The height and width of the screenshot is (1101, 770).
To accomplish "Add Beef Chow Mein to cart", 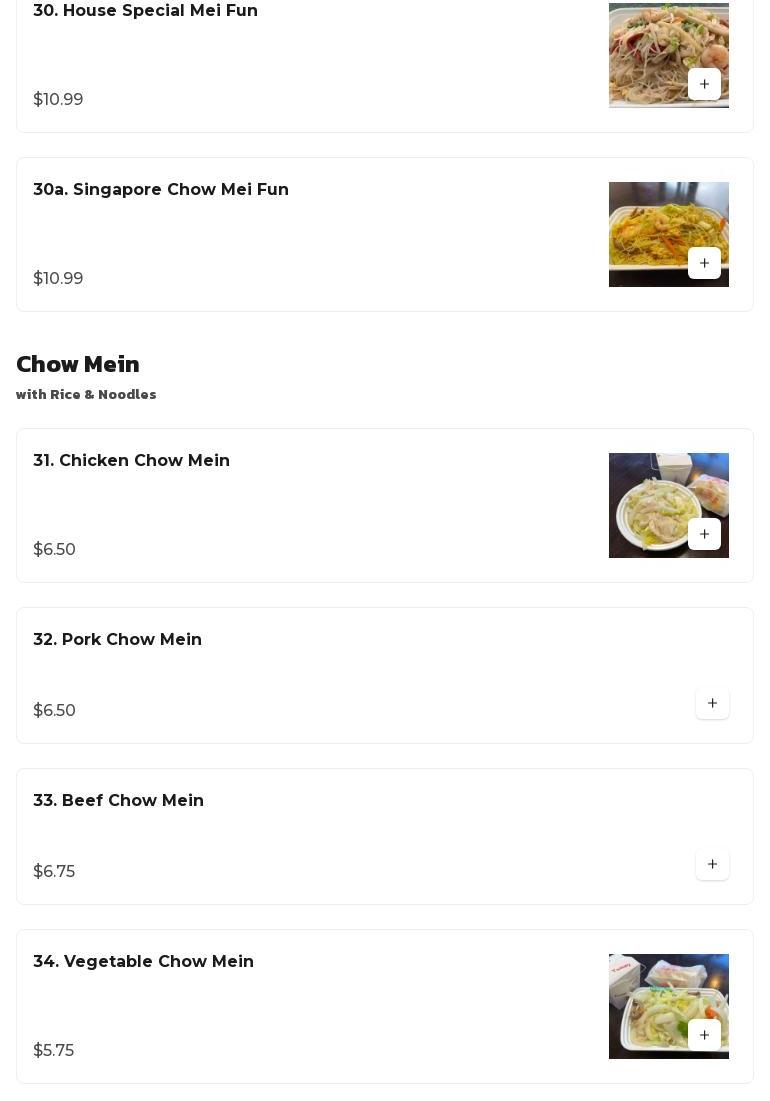I will click(712, 864).
